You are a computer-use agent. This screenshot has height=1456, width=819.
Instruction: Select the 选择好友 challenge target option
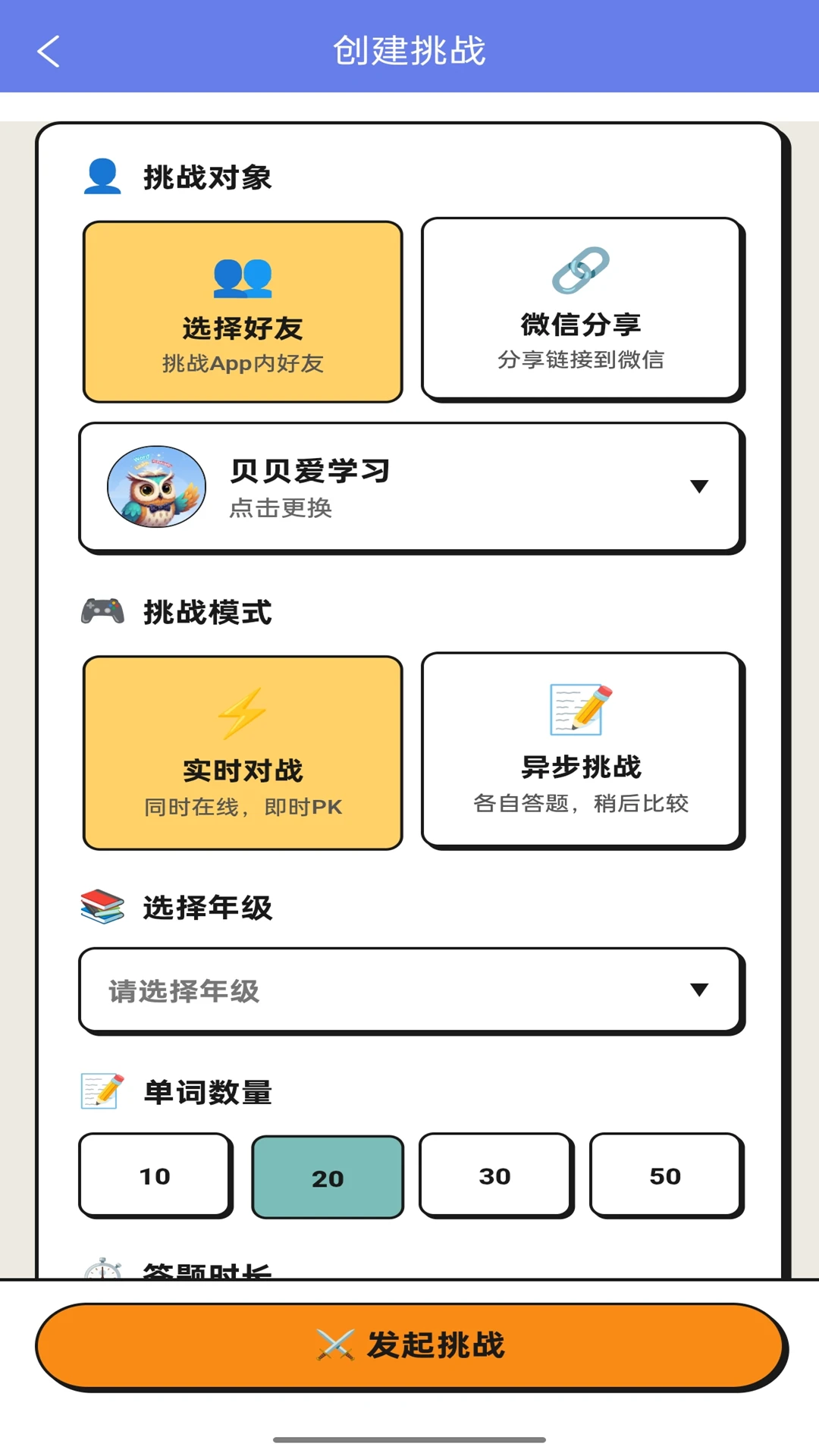(x=243, y=312)
